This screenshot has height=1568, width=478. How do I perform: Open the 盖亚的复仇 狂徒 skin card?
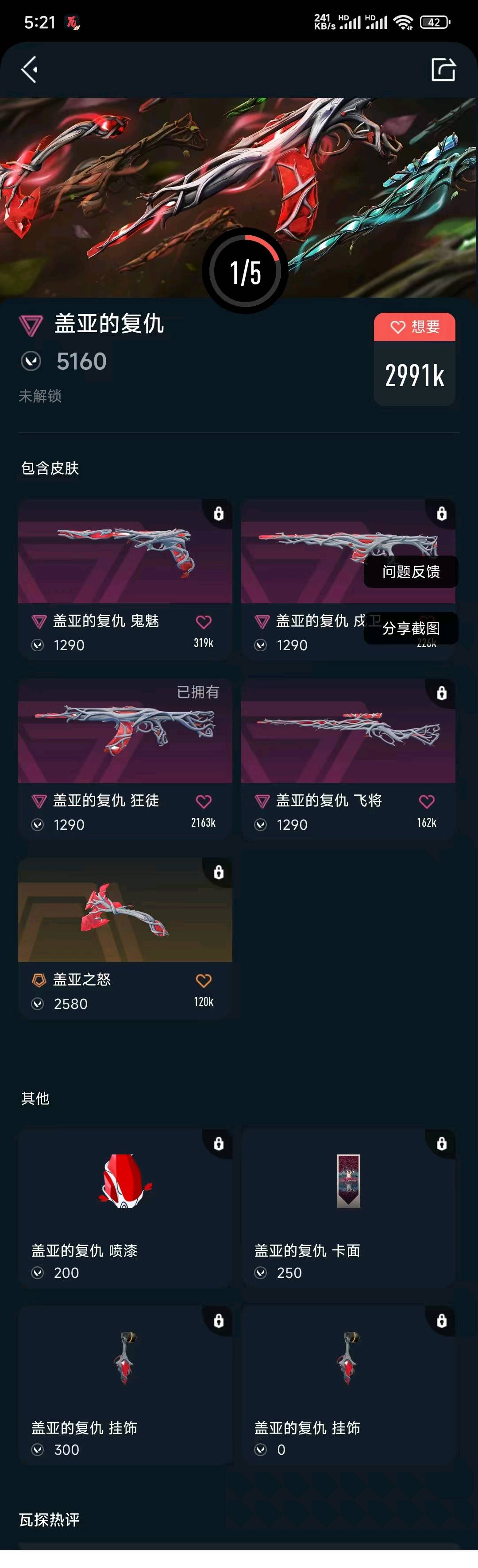[x=125, y=759]
